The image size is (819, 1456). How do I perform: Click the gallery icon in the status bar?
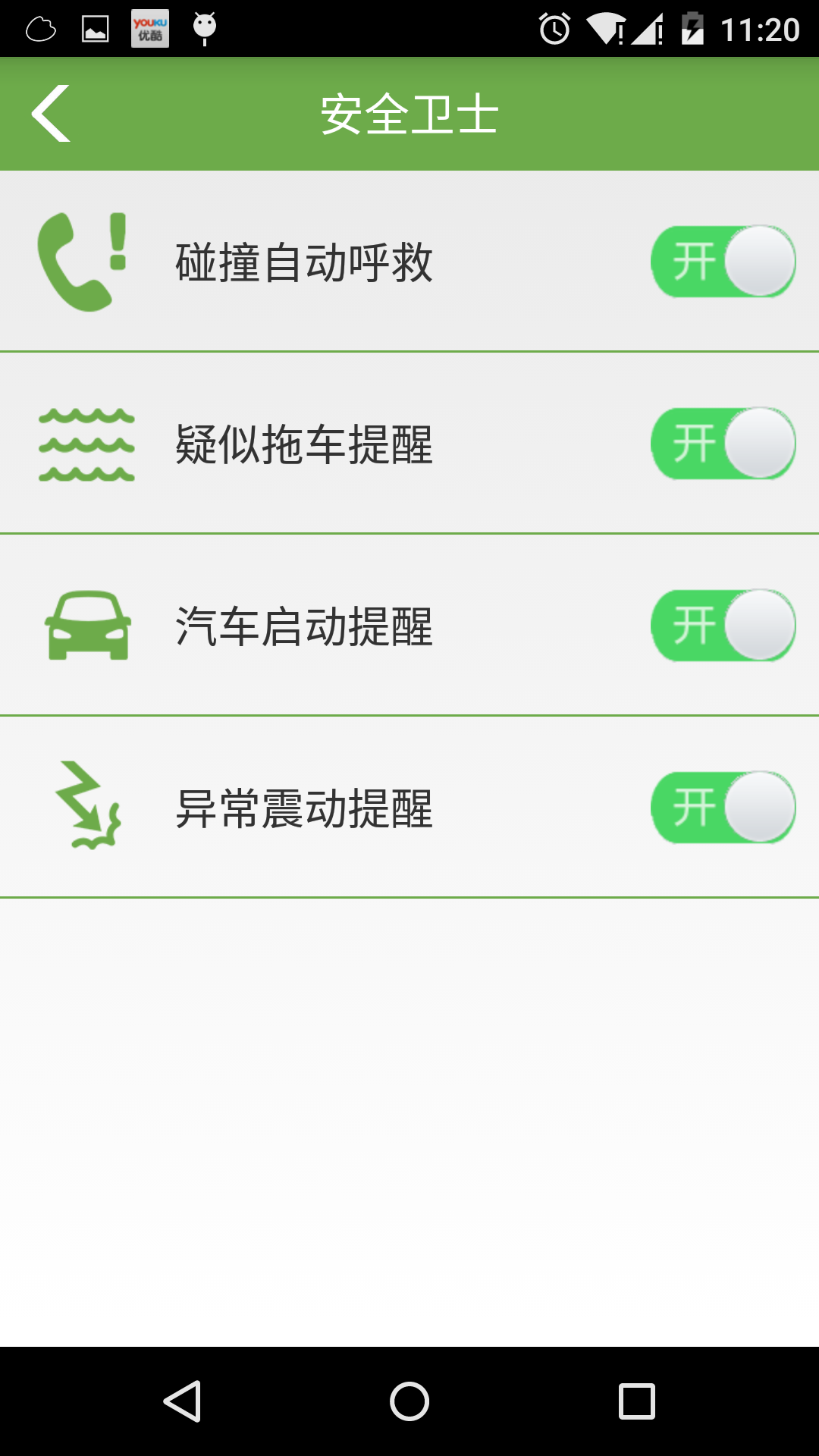pos(94,29)
